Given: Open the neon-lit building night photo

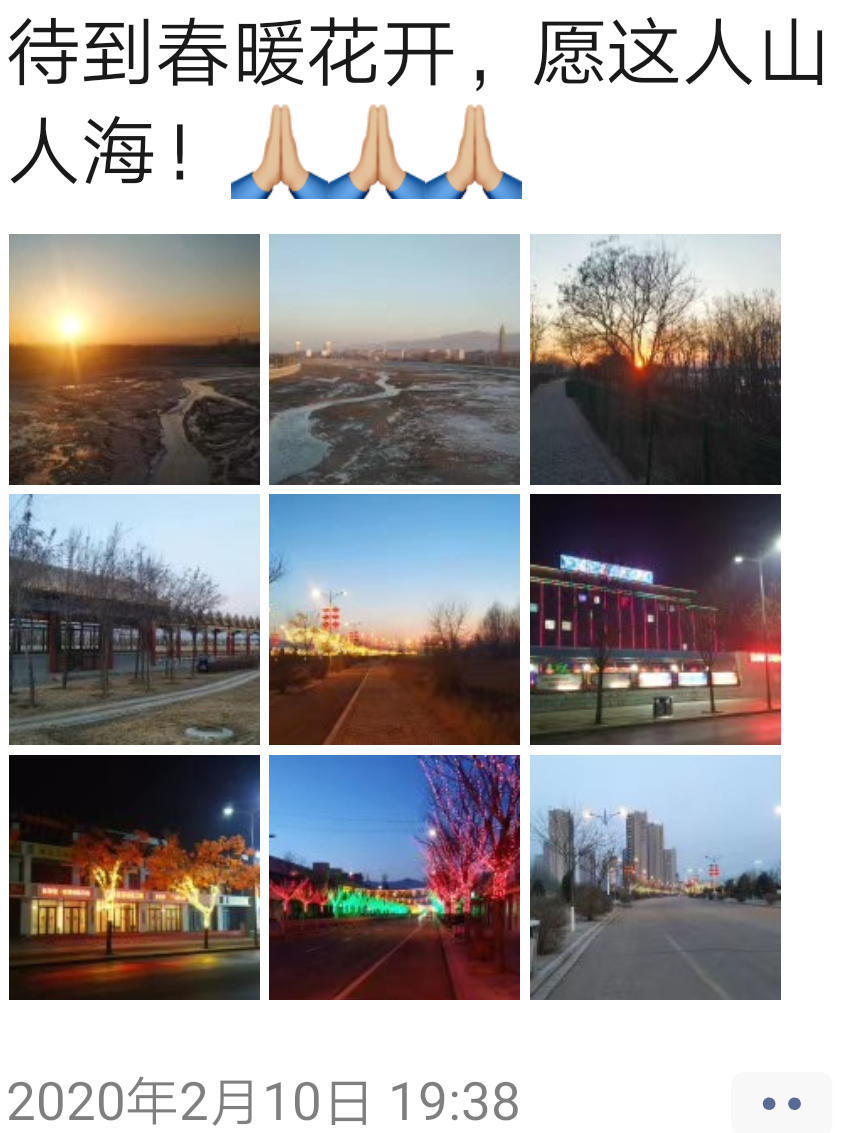Looking at the screenshot, I should tap(655, 619).
